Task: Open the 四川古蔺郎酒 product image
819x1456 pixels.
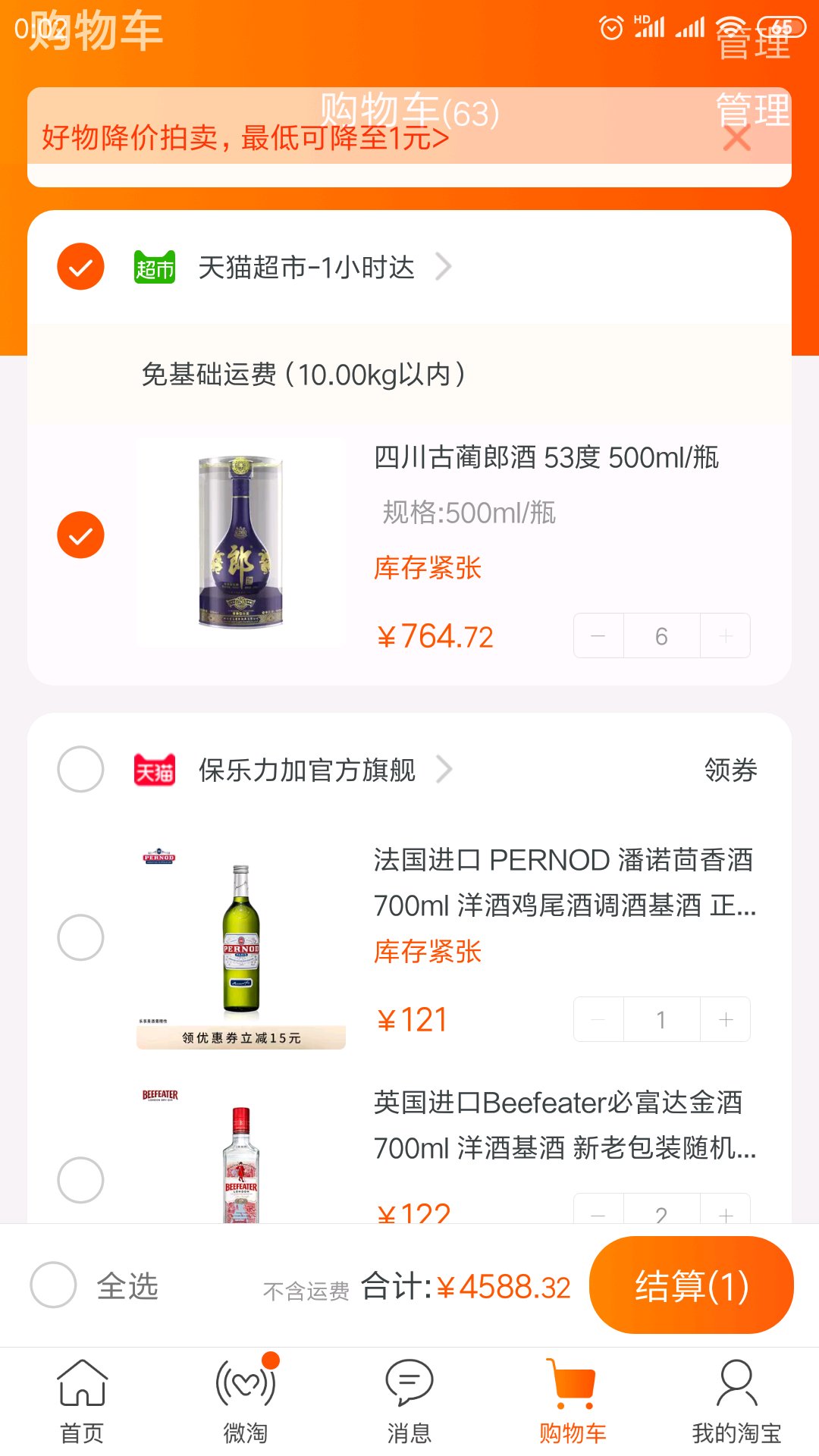Action: coord(241,542)
